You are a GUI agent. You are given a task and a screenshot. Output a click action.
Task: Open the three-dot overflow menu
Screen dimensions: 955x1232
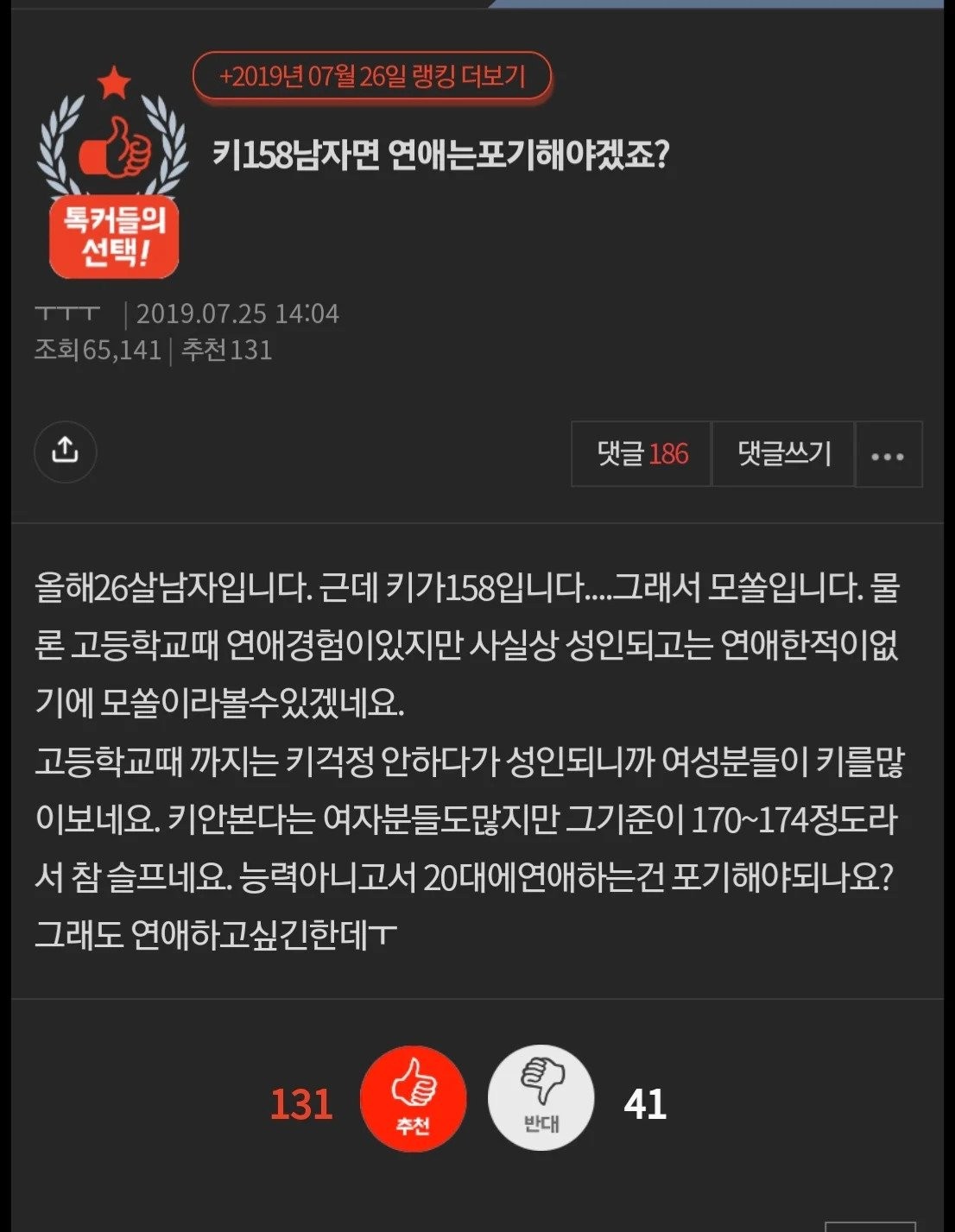889,455
